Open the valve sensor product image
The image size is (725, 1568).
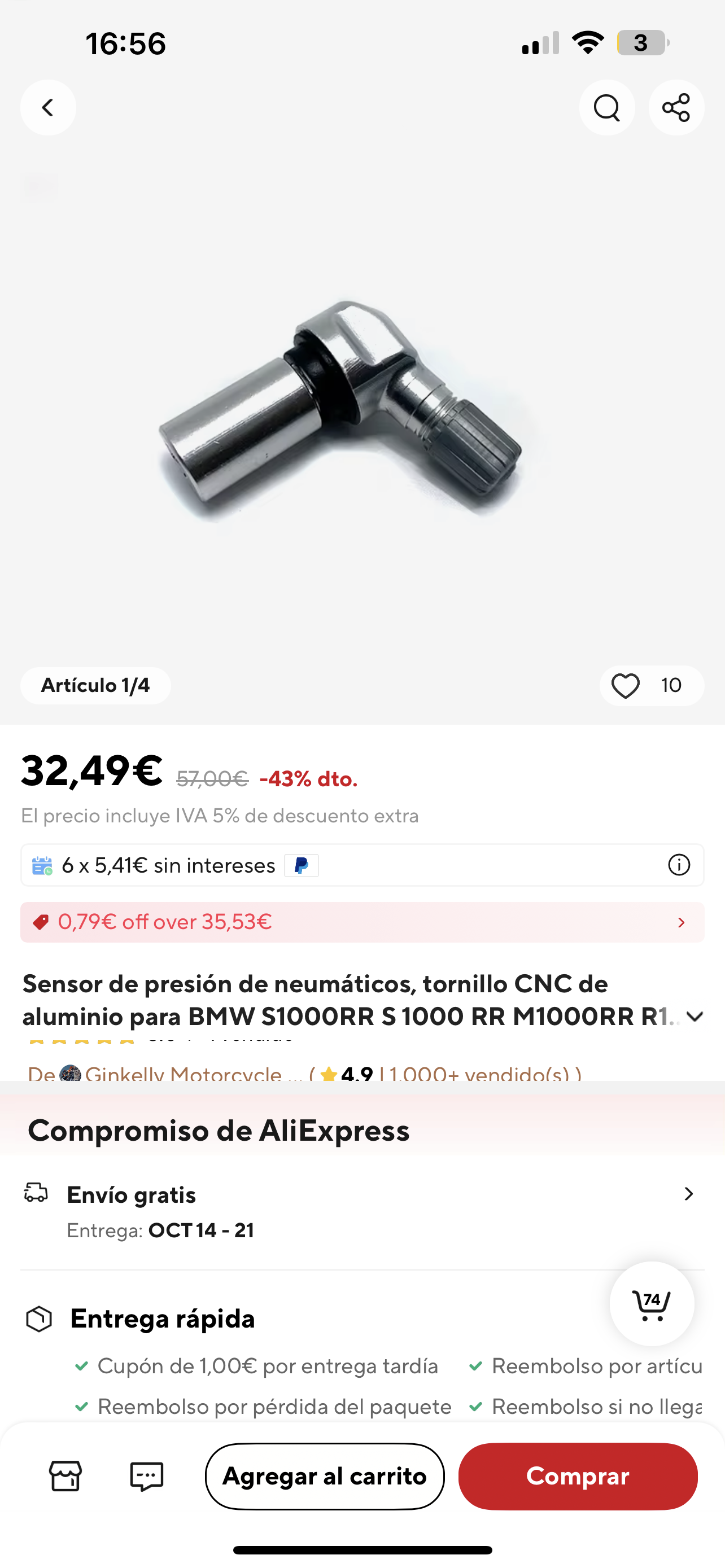(341, 410)
